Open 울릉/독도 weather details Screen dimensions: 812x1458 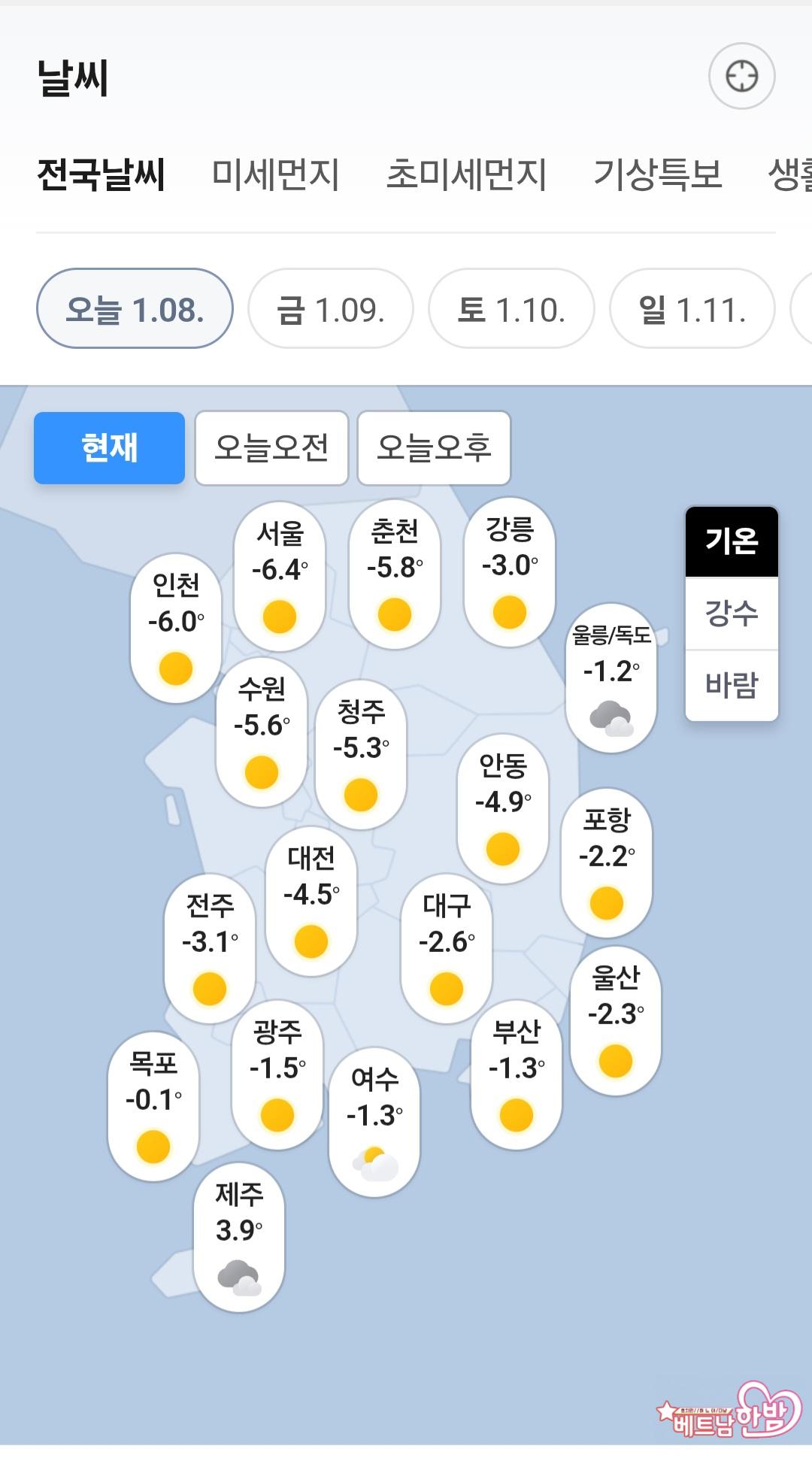[x=611, y=677]
